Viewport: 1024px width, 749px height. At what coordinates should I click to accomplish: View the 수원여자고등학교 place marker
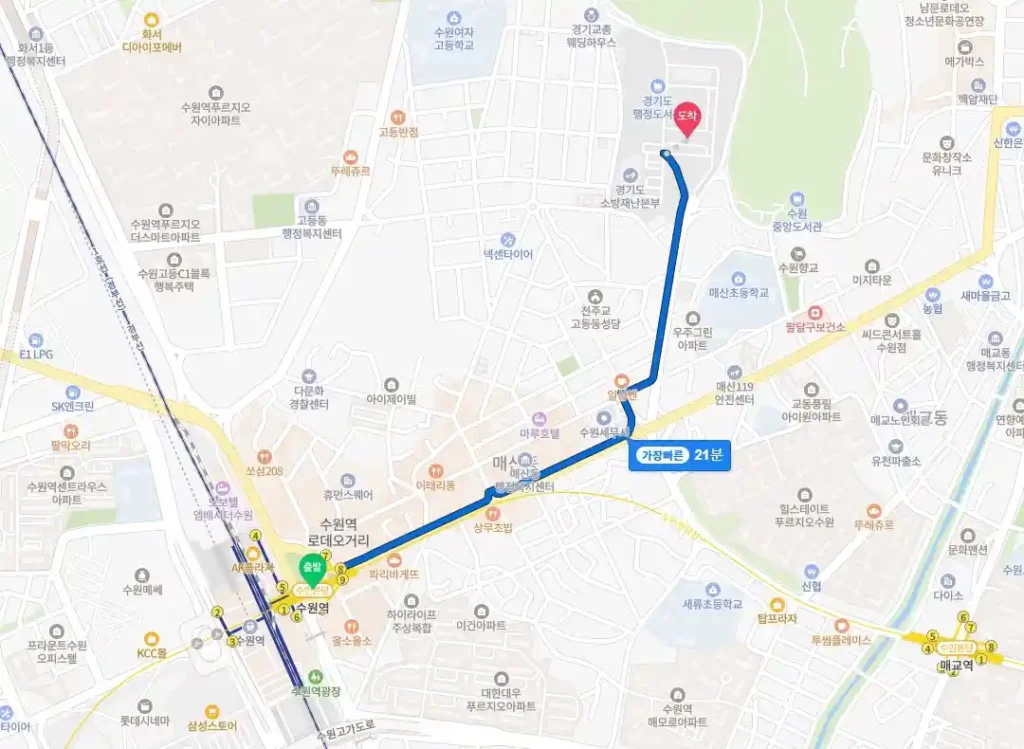click(454, 19)
